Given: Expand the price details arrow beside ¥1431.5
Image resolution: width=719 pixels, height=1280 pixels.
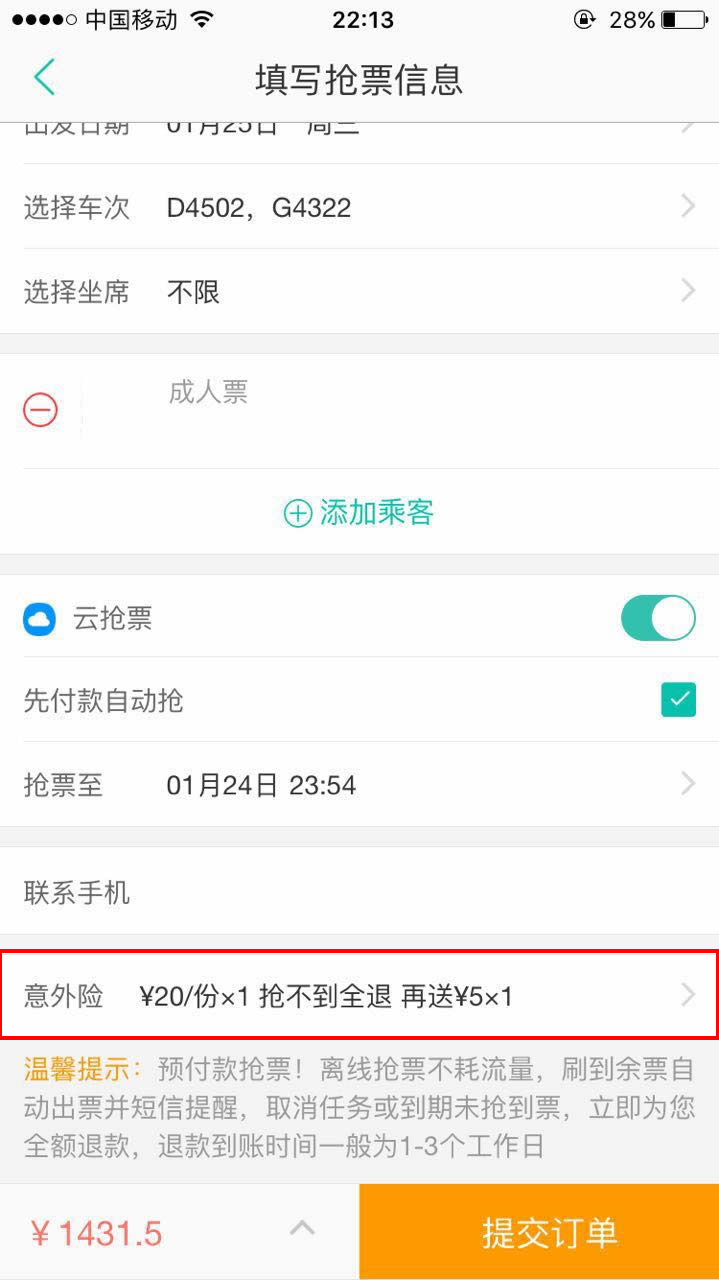Looking at the screenshot, I should coord(302,1229).
